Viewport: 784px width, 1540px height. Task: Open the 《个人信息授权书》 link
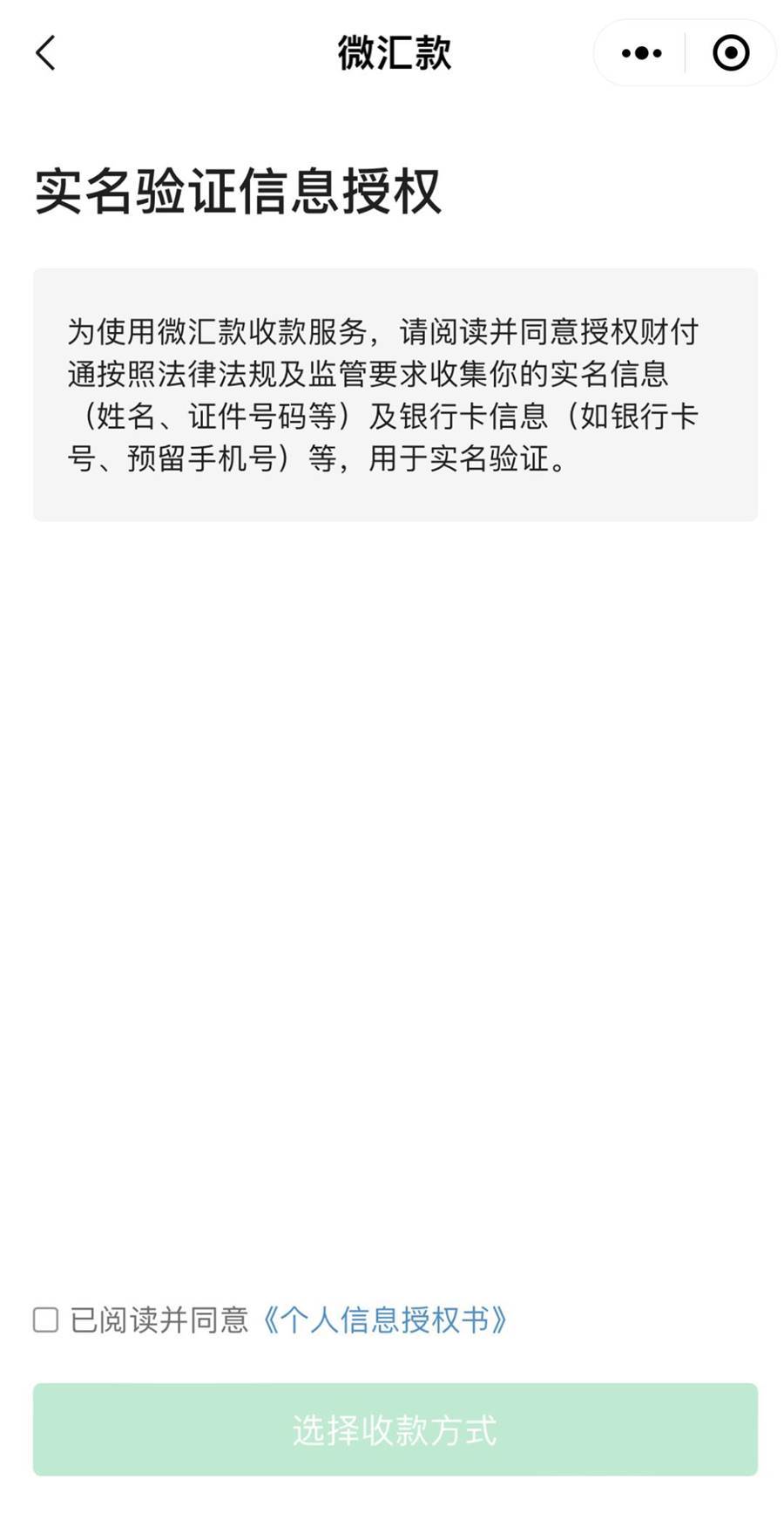click(x=383, y=1320)
